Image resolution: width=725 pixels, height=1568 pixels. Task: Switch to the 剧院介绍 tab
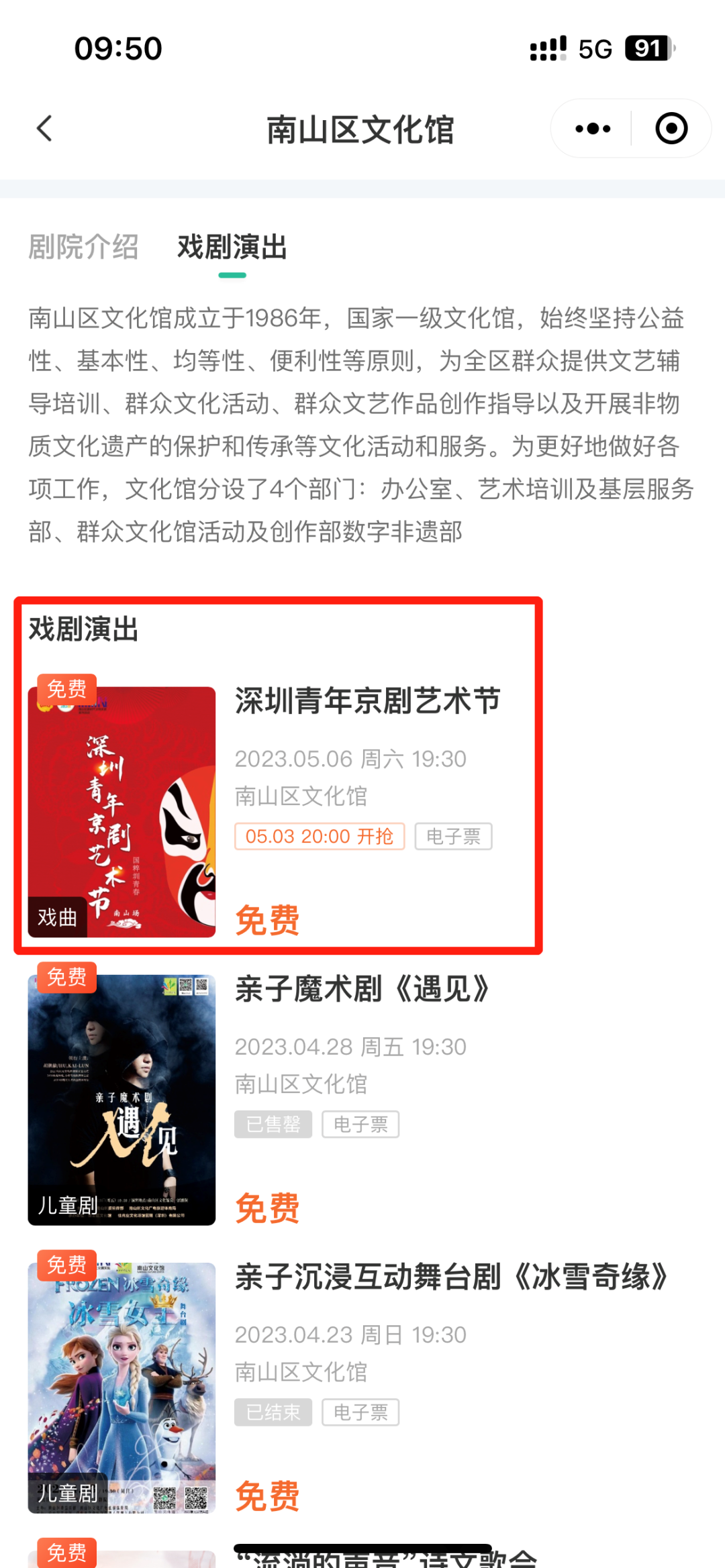[x=83, y=247]
